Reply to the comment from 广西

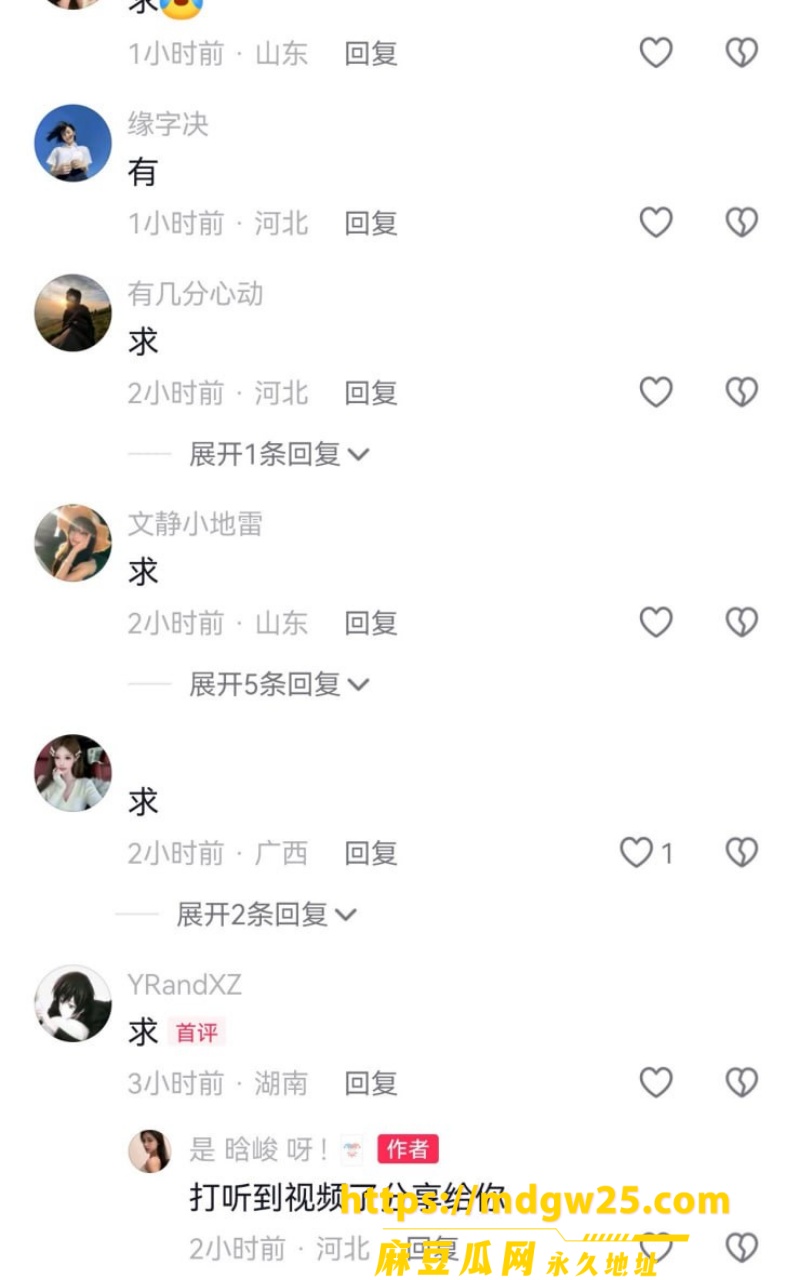tap(371, 853)
